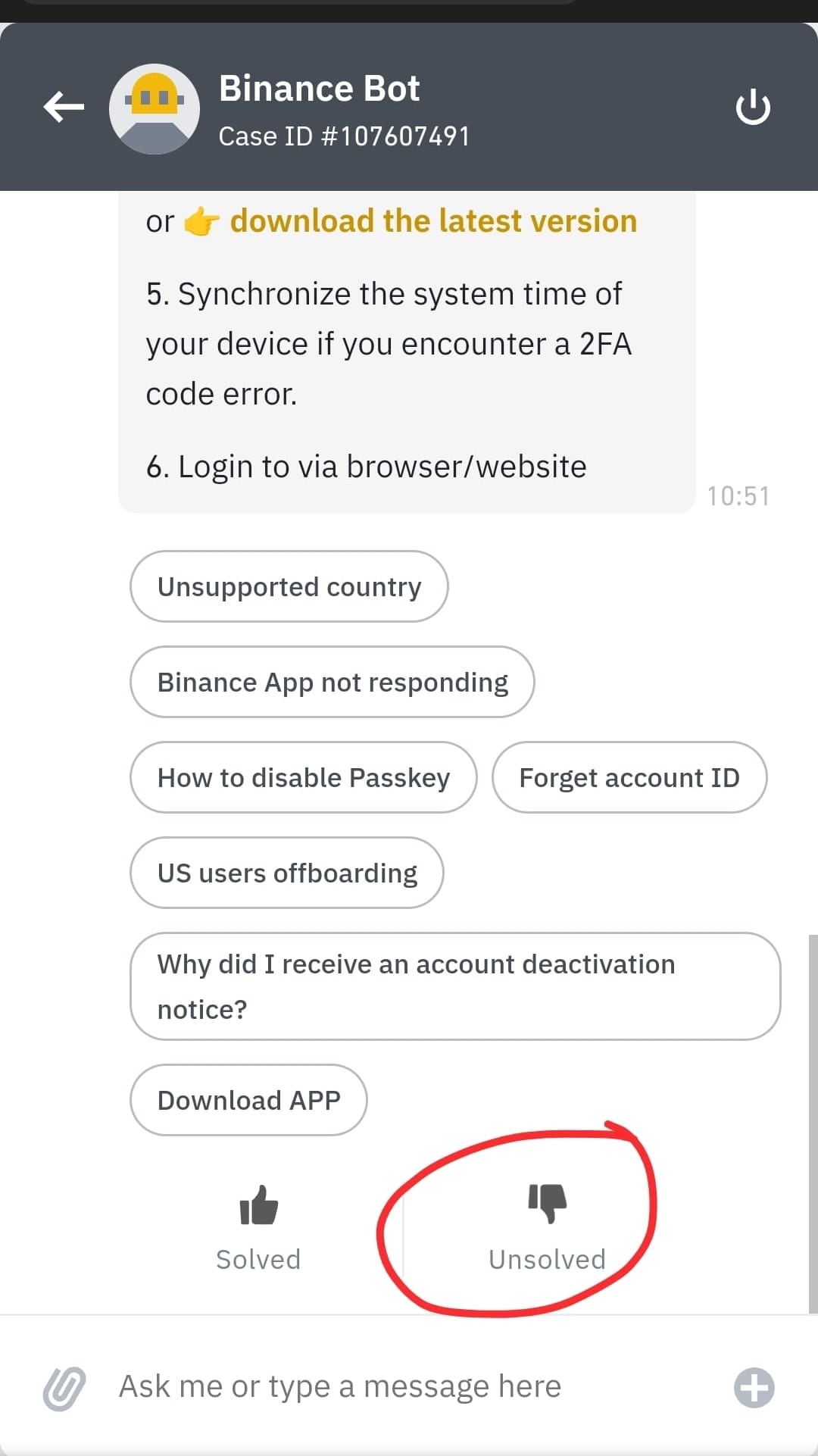This screenshot has height=1456, width=818.
Task: Choose Binance App not responding
Action: (x=332, y=683)
